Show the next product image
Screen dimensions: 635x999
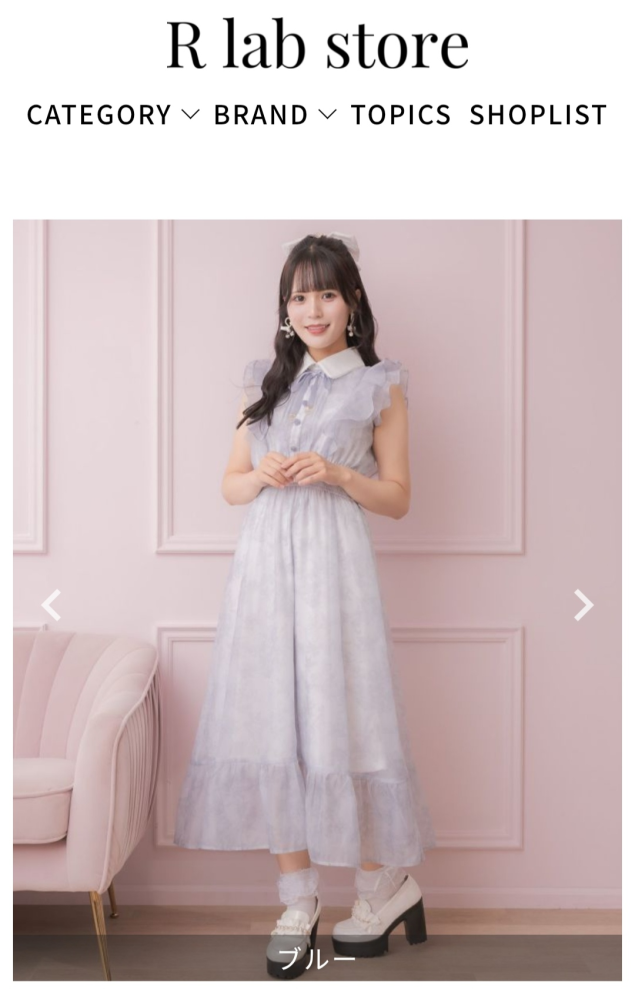[x=584, y=604]
